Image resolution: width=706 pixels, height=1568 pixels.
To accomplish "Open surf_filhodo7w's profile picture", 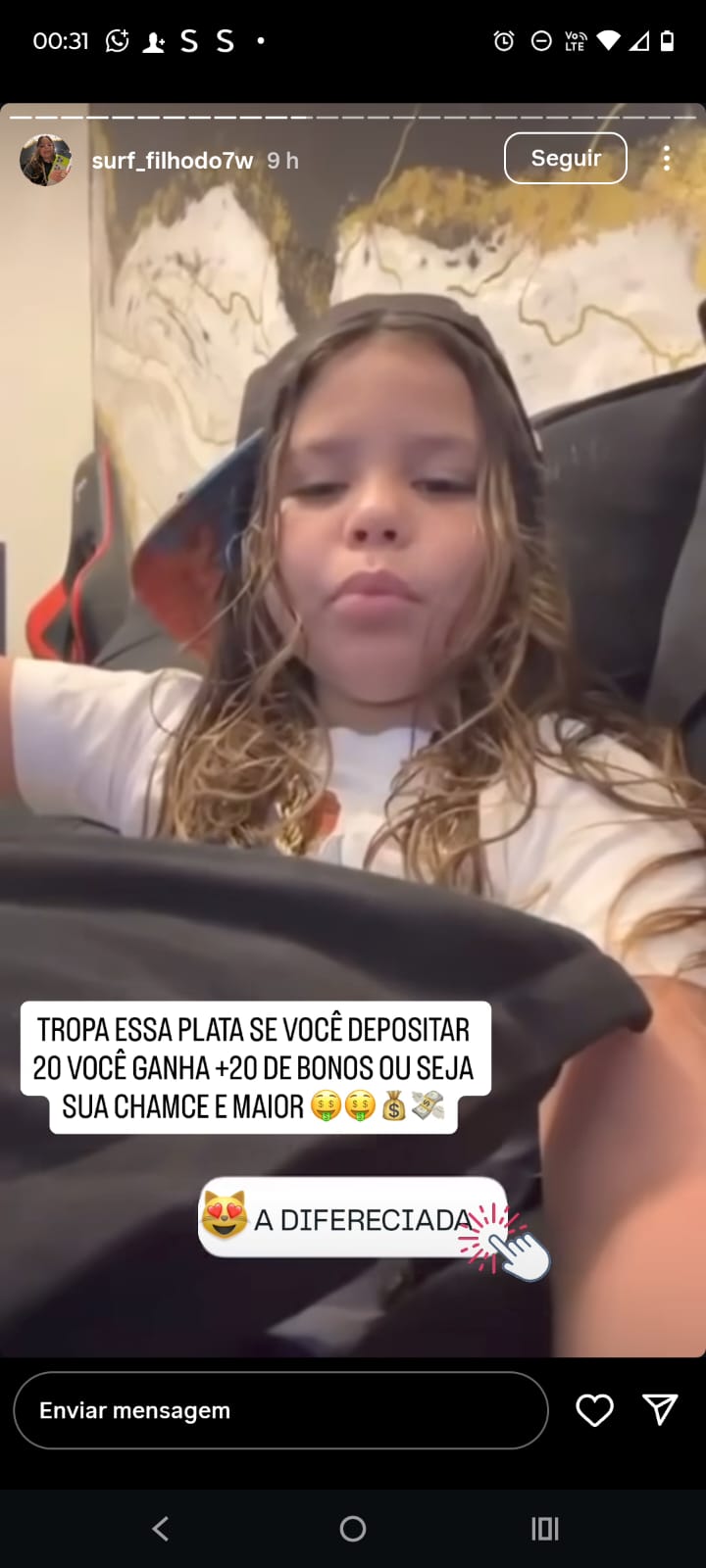I will (46, 160).
